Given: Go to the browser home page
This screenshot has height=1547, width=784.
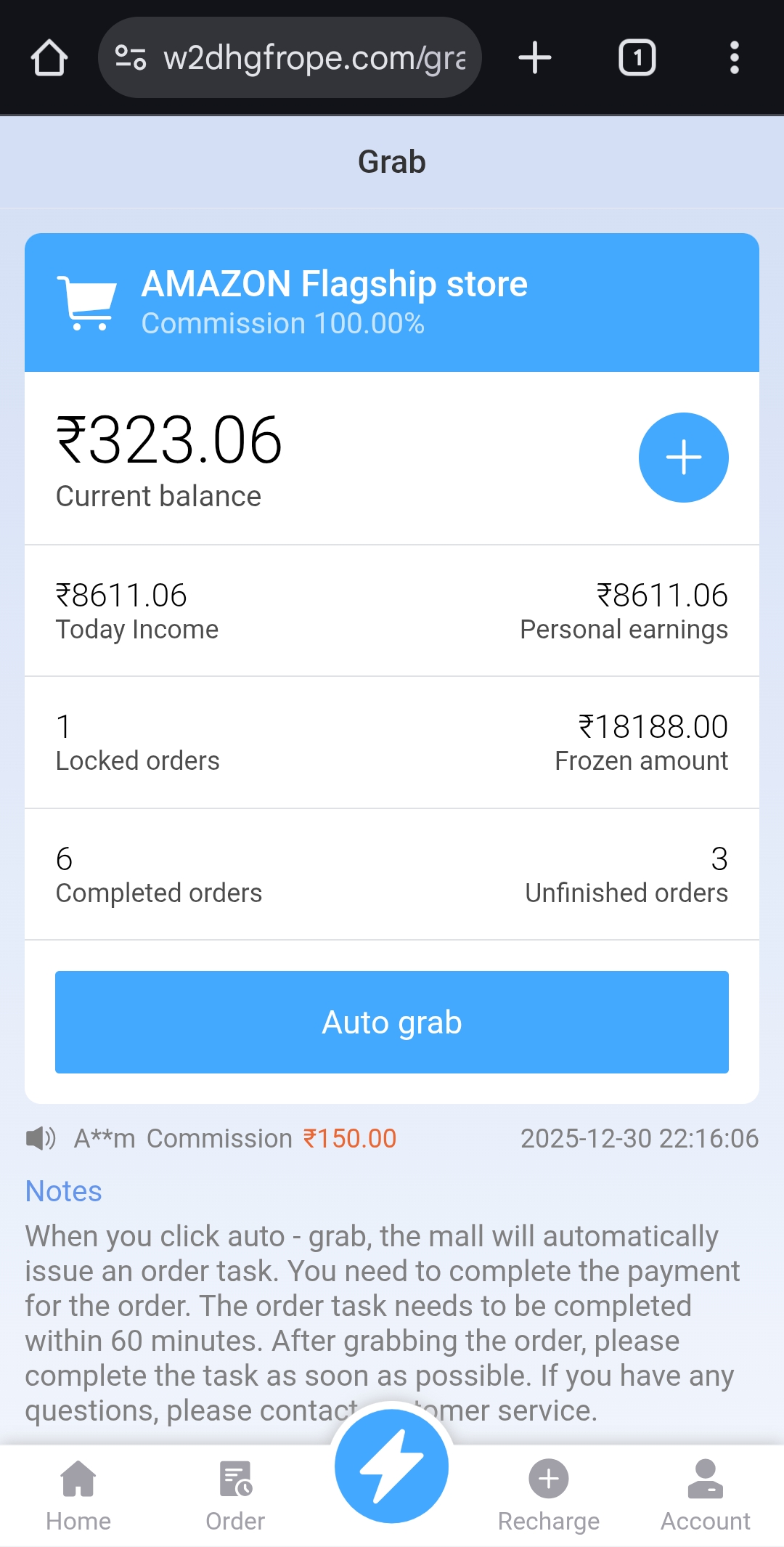Looking at the screenshot, I should tap(49, 57).
